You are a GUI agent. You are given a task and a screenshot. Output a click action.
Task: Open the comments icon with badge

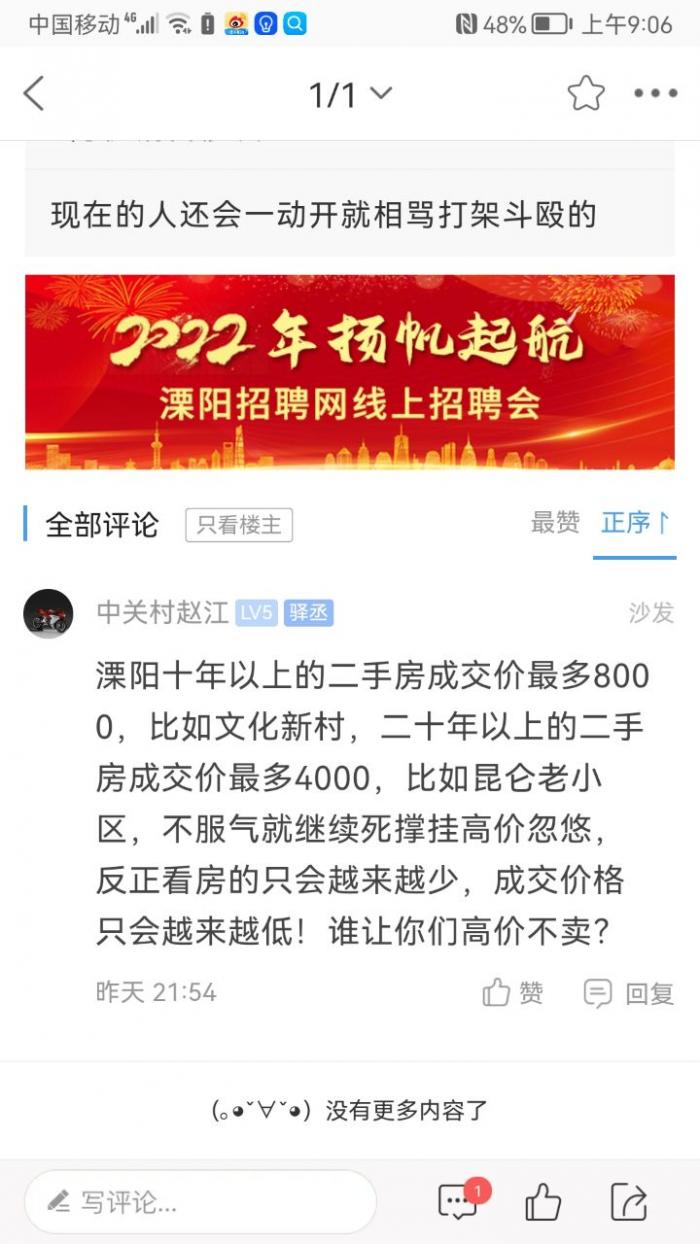pyautogui.click(x=459, y=1201)
